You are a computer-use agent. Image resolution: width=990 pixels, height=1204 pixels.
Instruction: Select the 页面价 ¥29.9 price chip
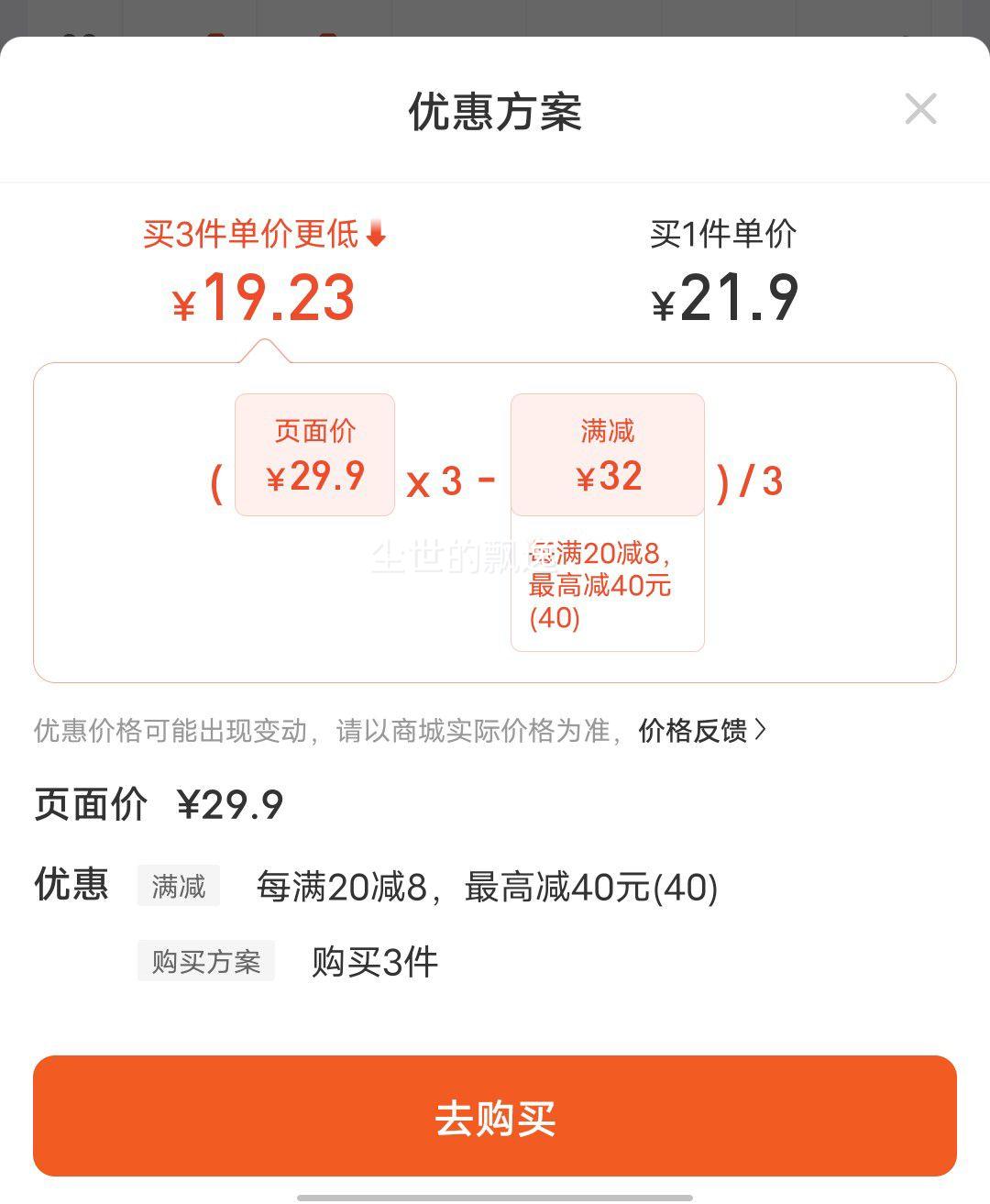click(313, 454)
